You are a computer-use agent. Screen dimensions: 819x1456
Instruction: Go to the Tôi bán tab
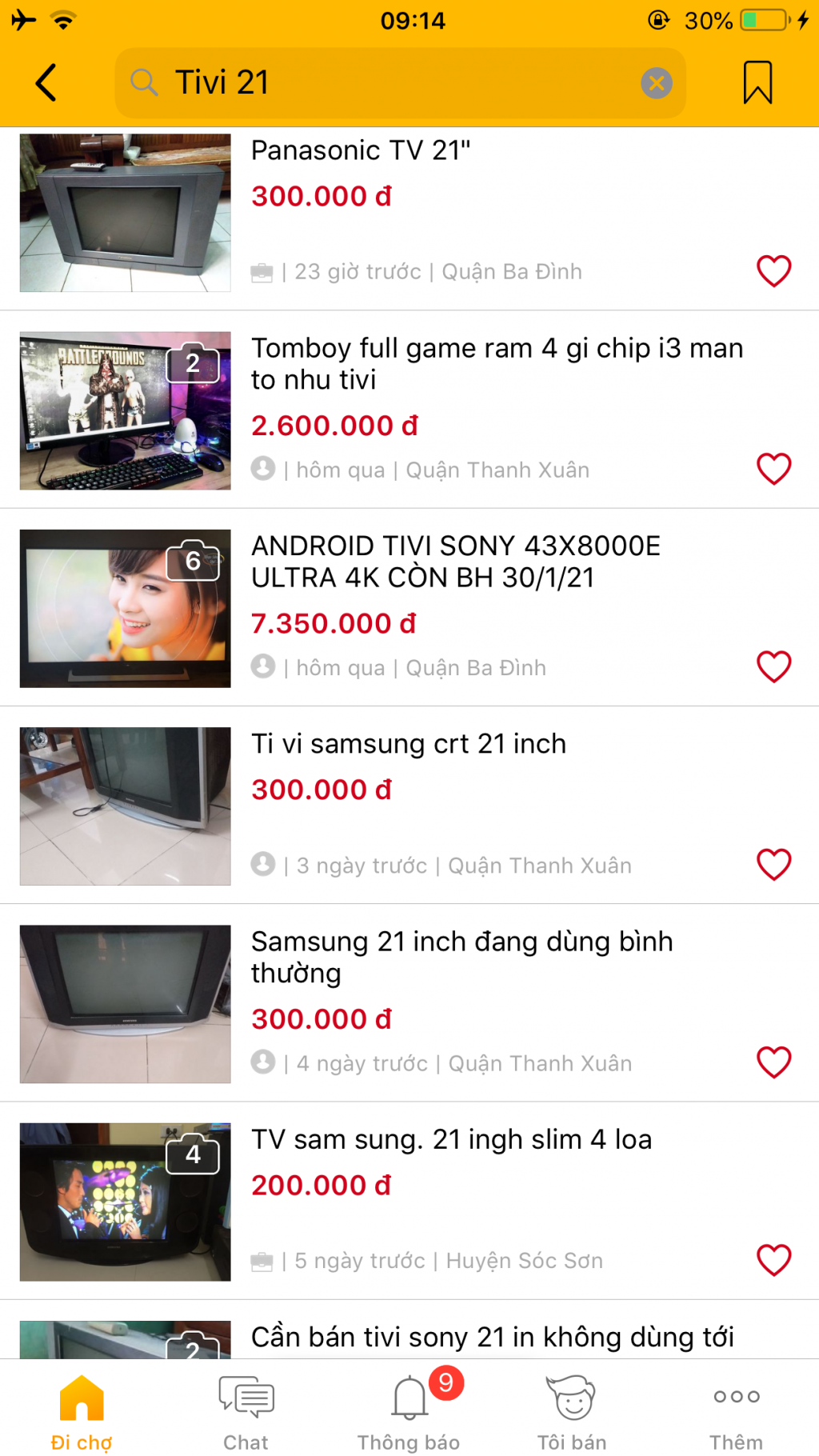(572, 1413)
